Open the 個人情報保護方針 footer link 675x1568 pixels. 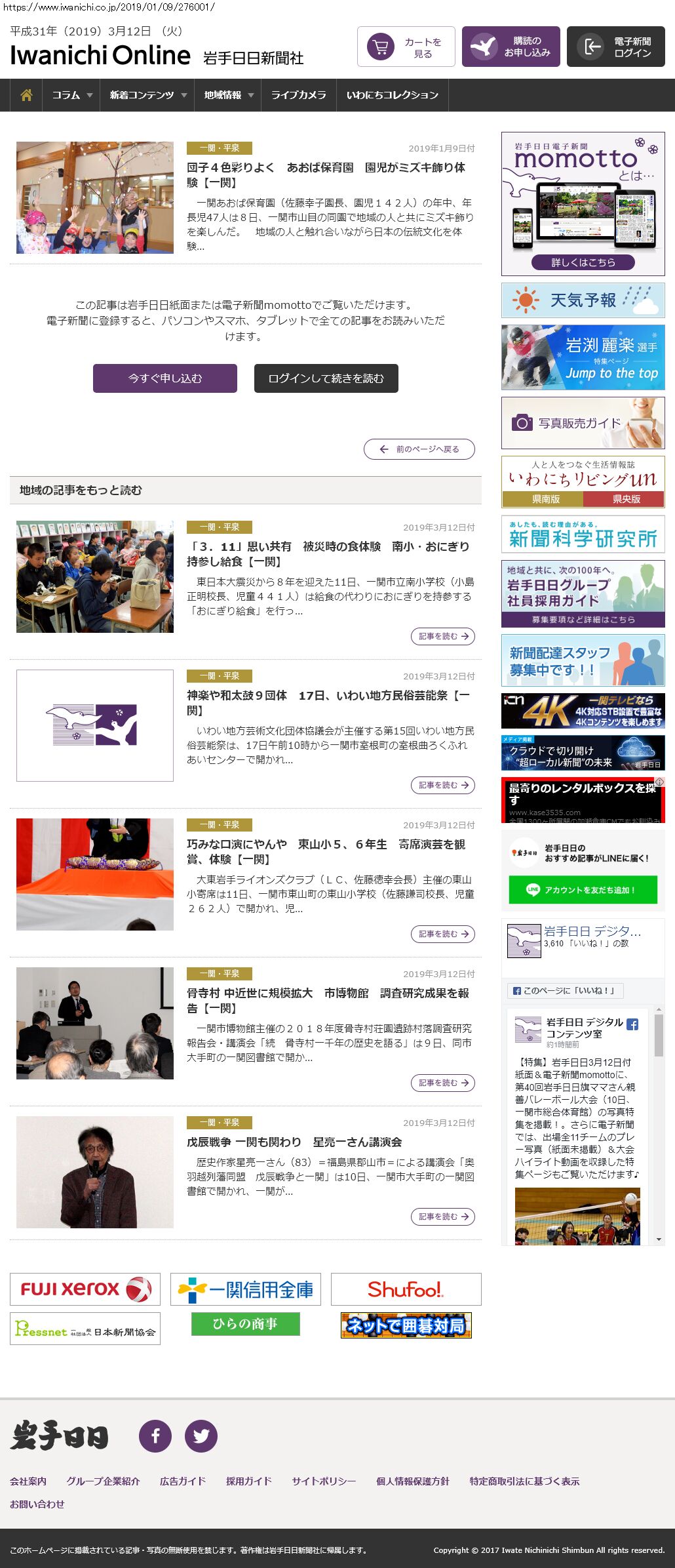tap(412, 1481)
